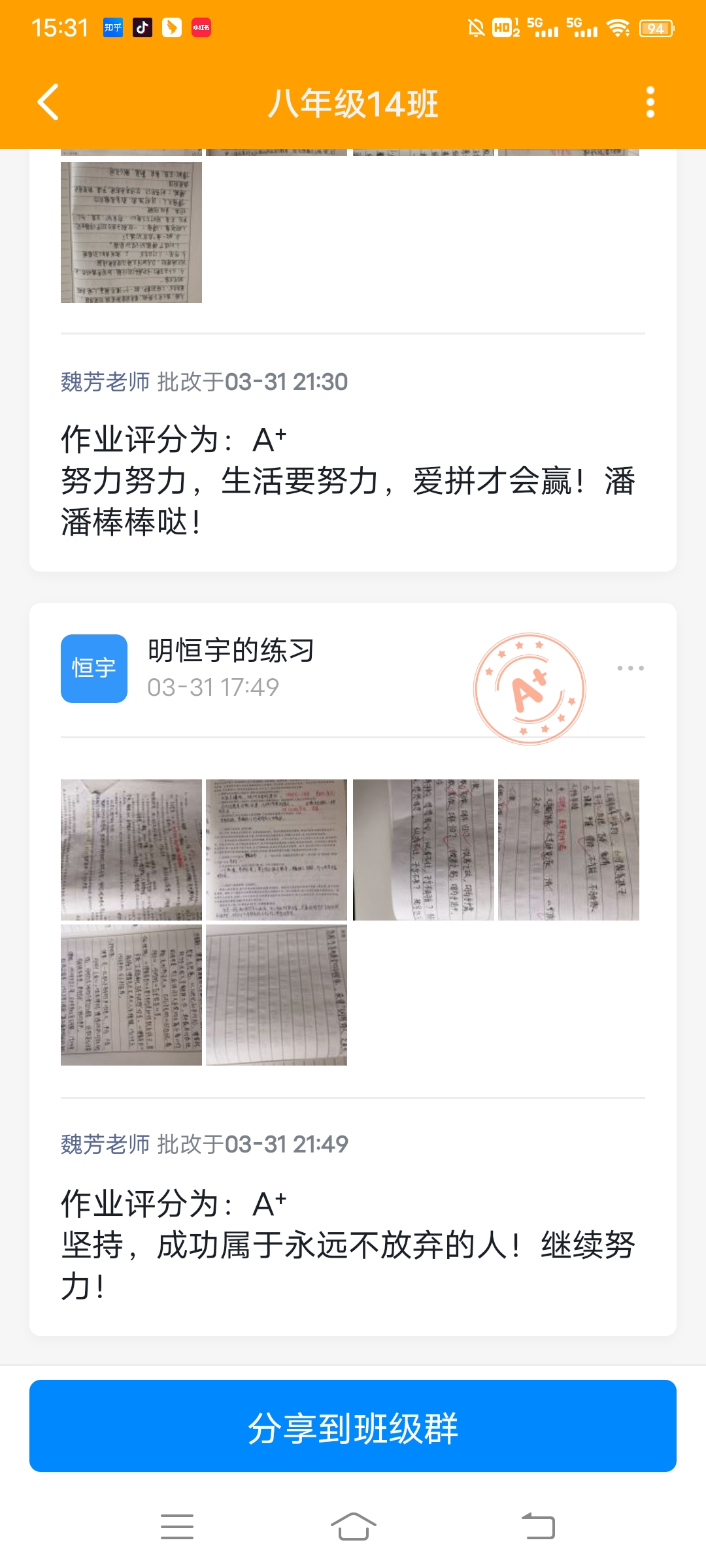Go back from 八年级14班 page
Image resolution: width=706 pixels, height=1568 pixels.
[48, 103]
